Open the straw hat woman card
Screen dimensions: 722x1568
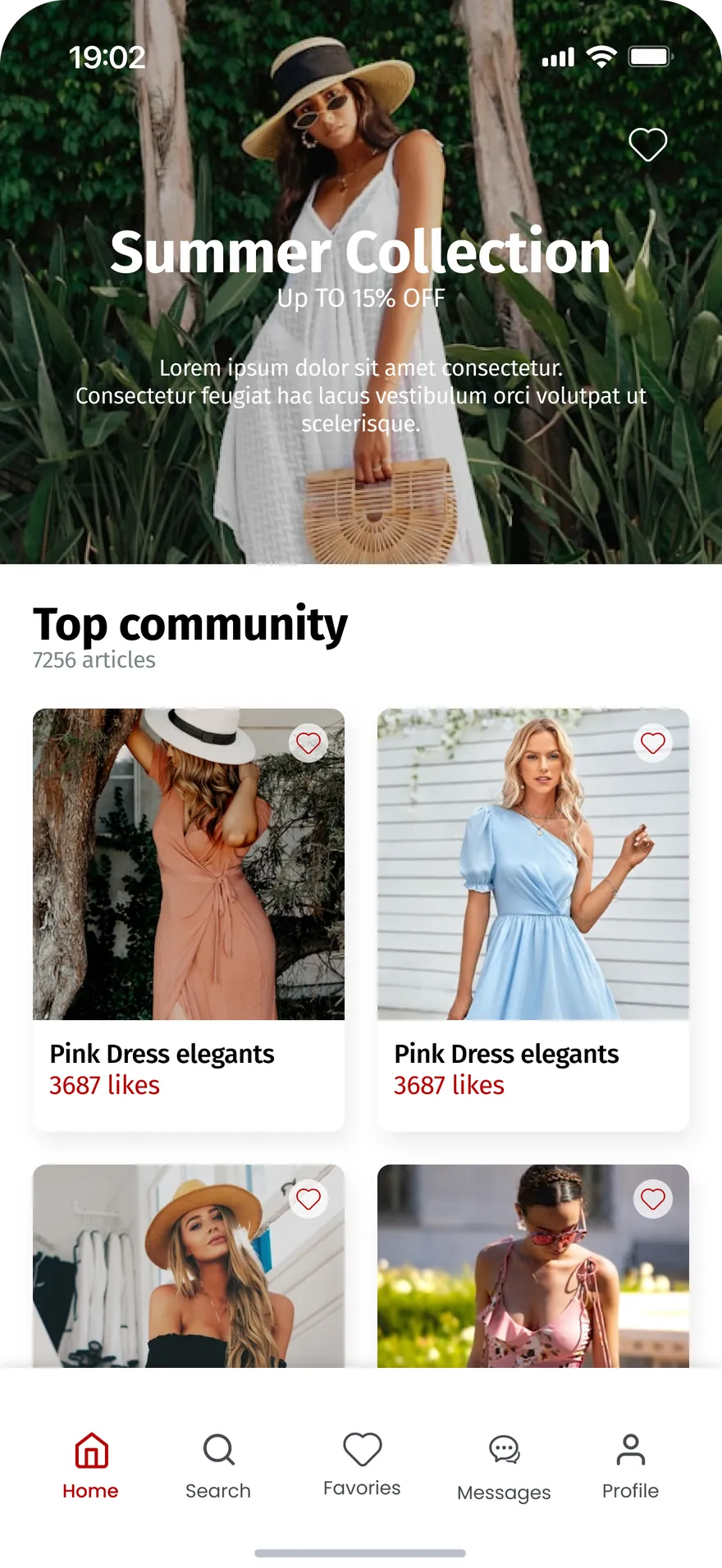[x=189, y=1265]
